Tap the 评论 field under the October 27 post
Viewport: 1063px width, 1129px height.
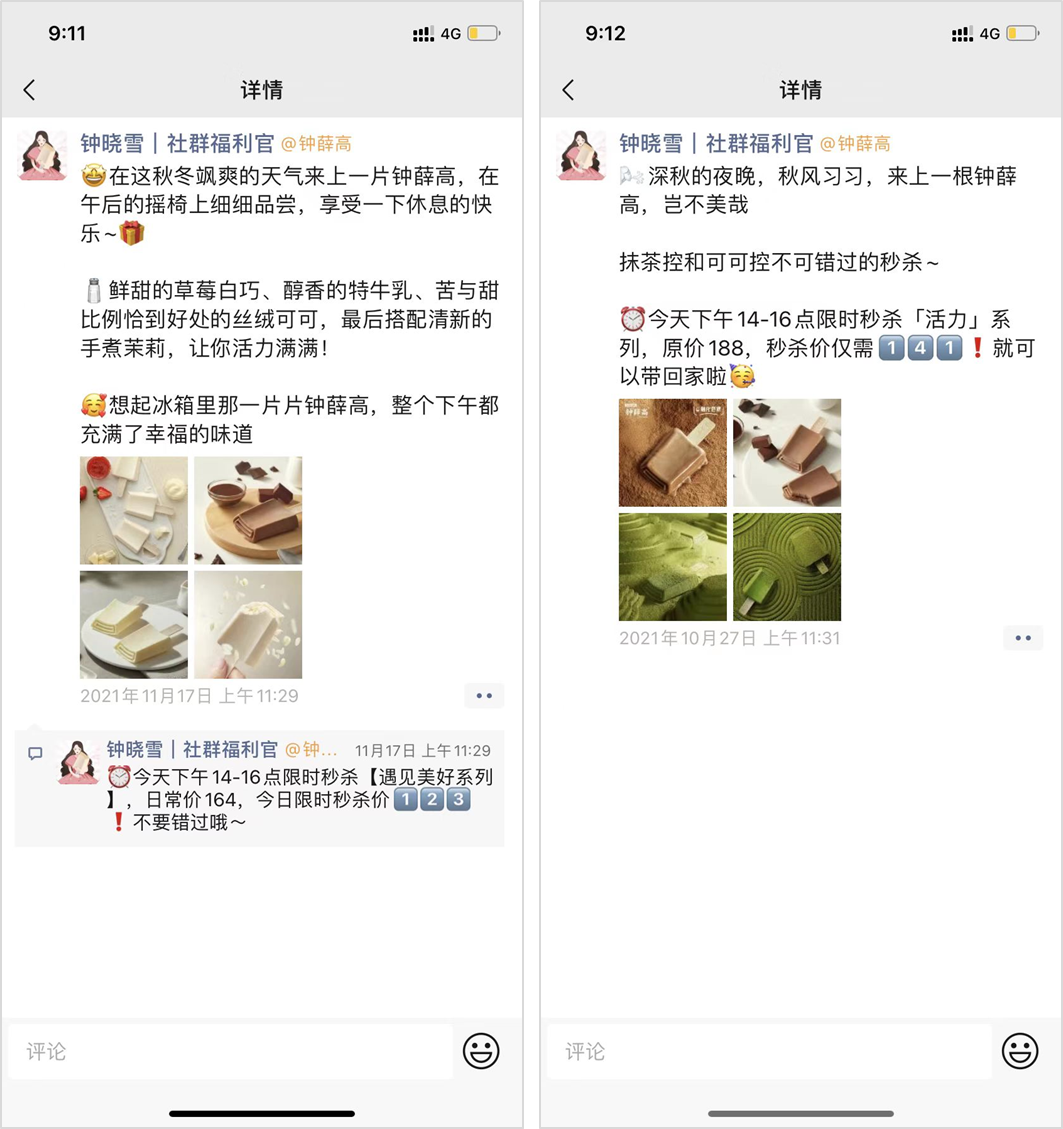click(x=769, y=1051)
